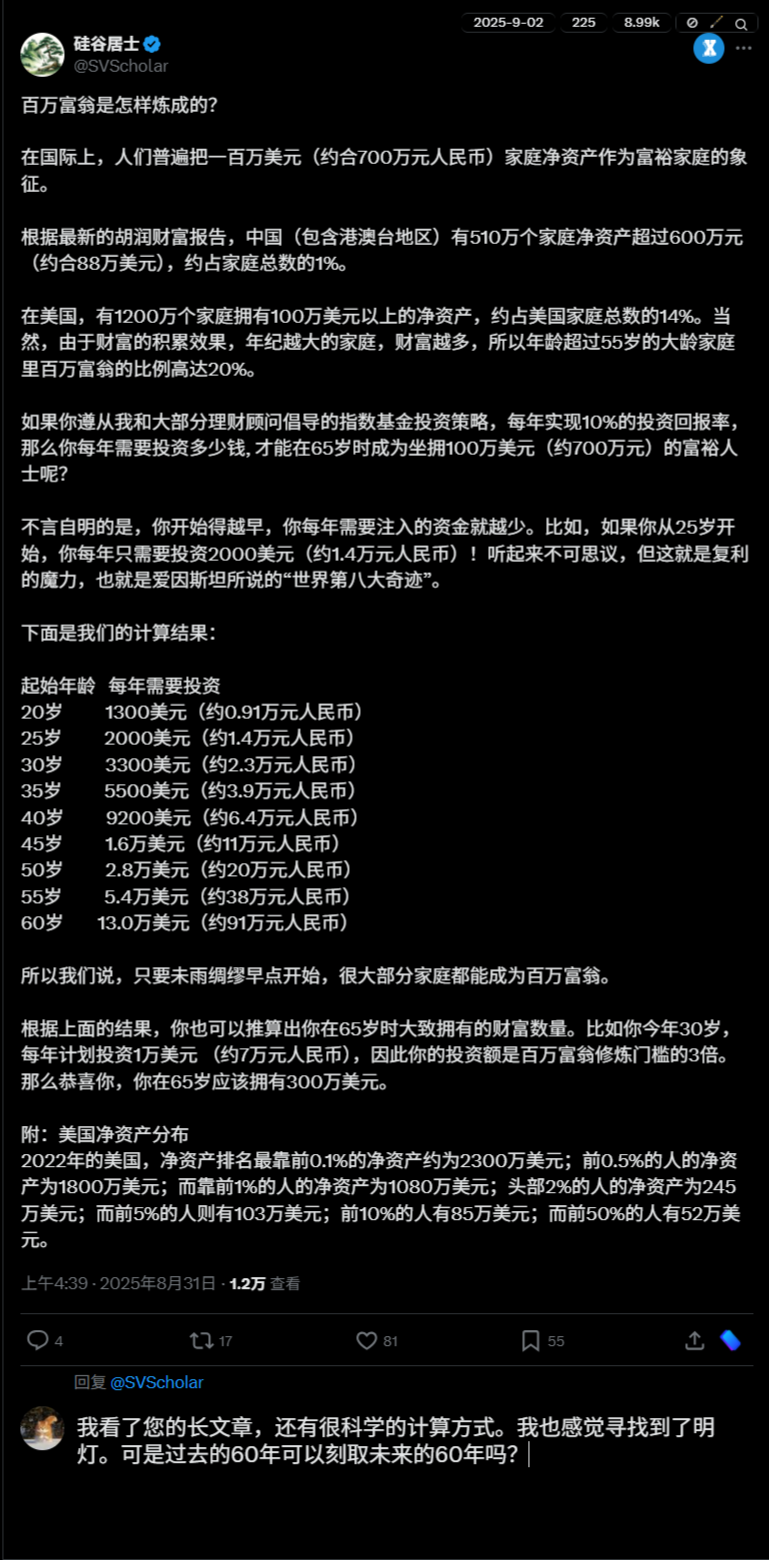This screenshot has width=769, height=1560.
Task: Tap the blue tag icon beside share
Action: [x=731, y=1340]
